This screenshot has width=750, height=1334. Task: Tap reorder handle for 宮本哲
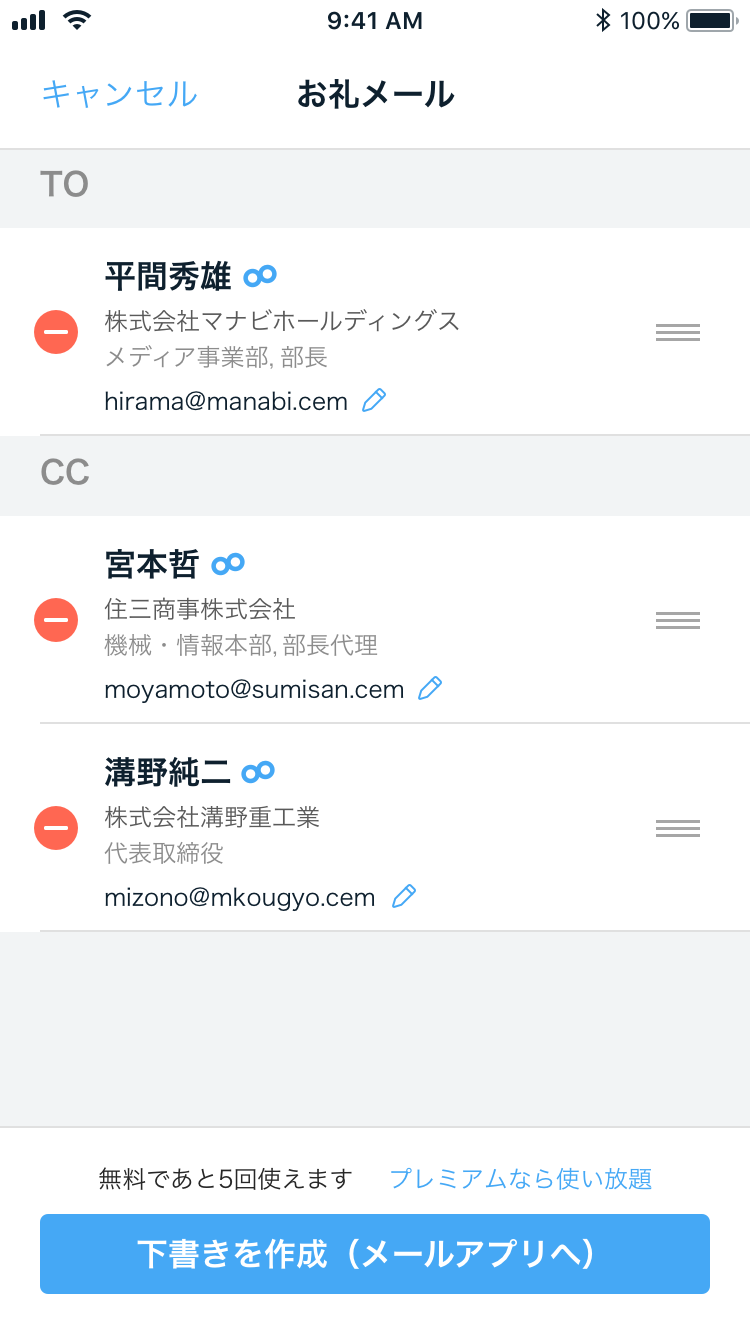point(677,621)
